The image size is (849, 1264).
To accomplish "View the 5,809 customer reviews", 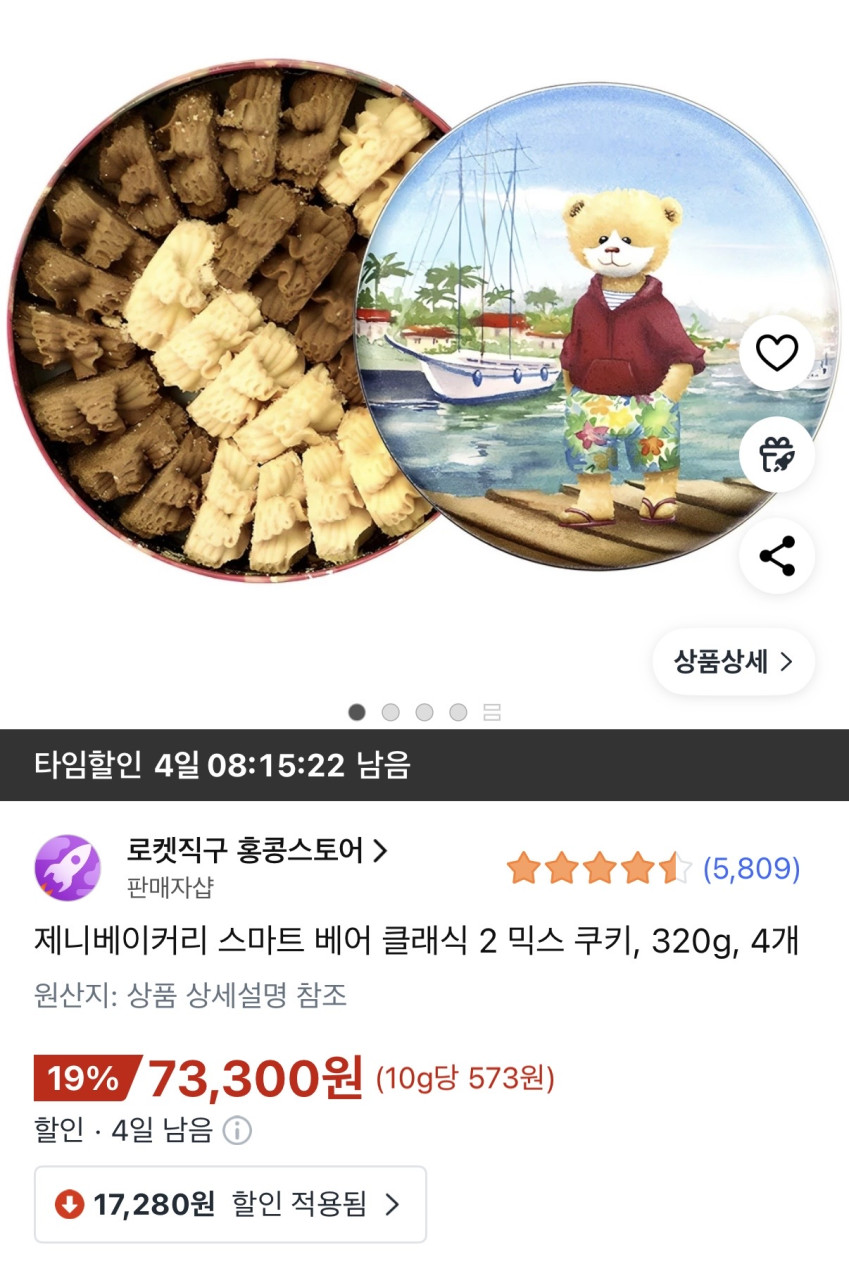I will [751, 869].
